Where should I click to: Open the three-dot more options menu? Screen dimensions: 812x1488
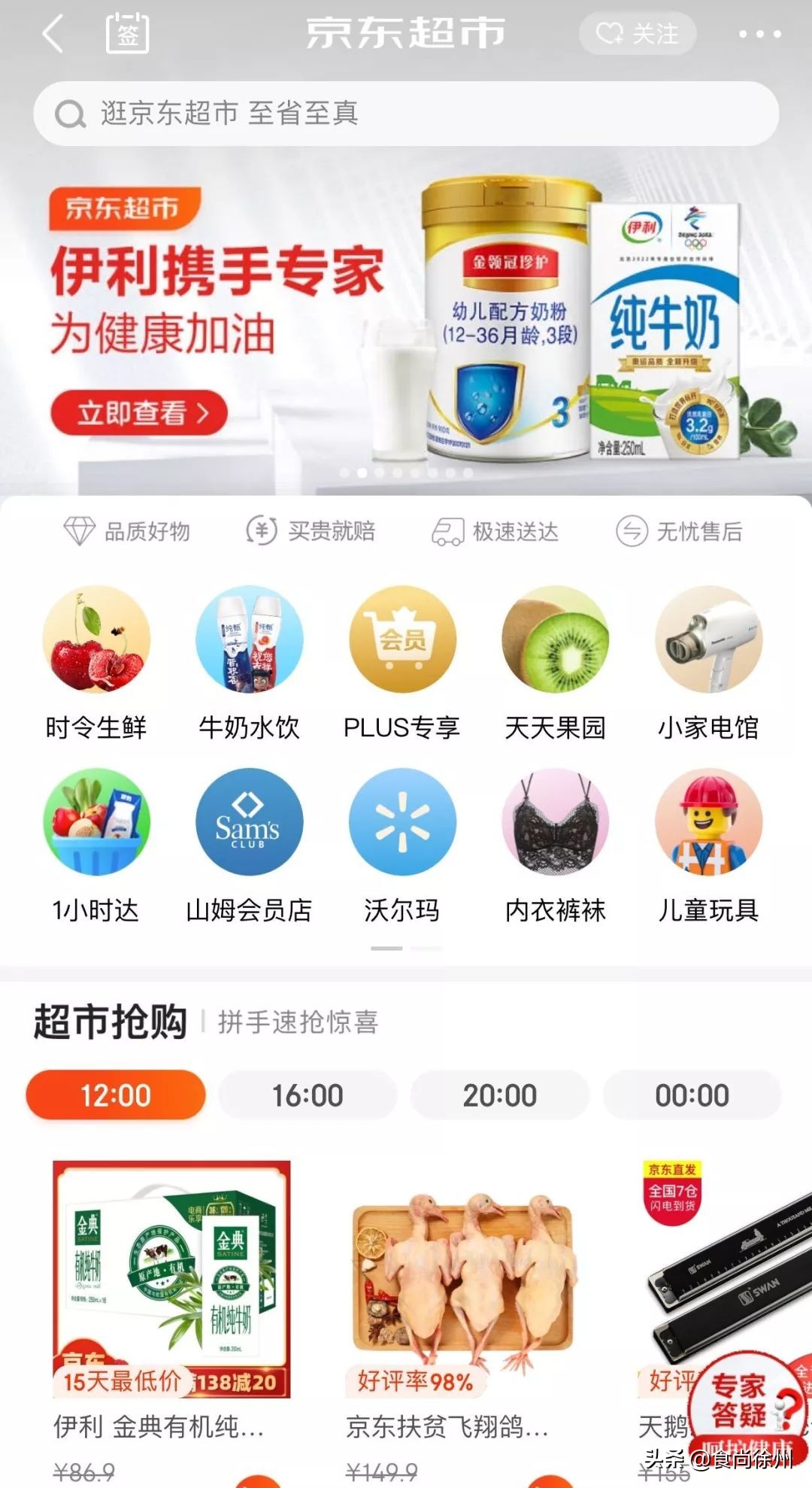(x=759, y=33)
